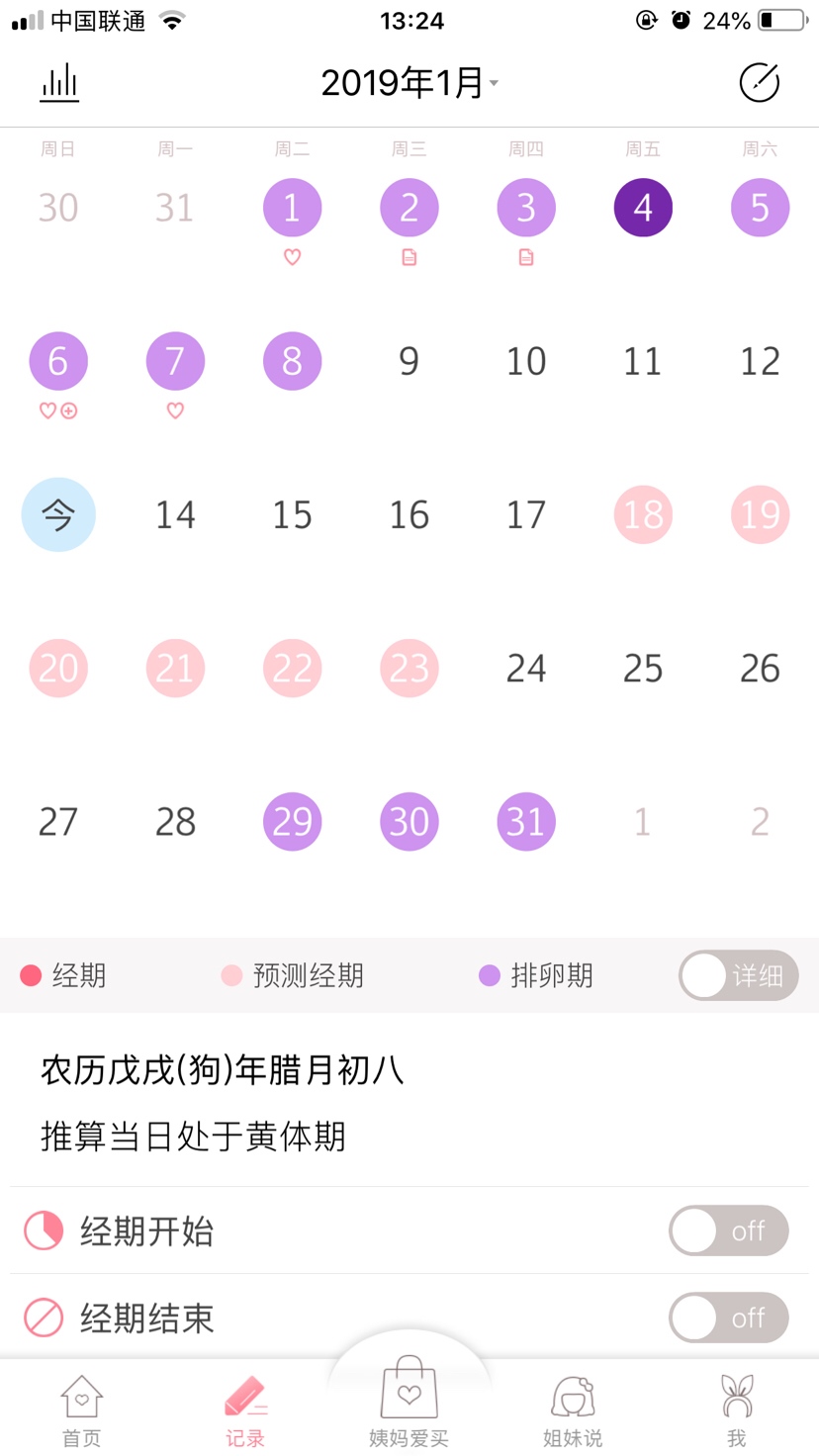Open the 我 profile tab
Viewport: 819px width, 1456px height.
click(x=737, y=1410)
